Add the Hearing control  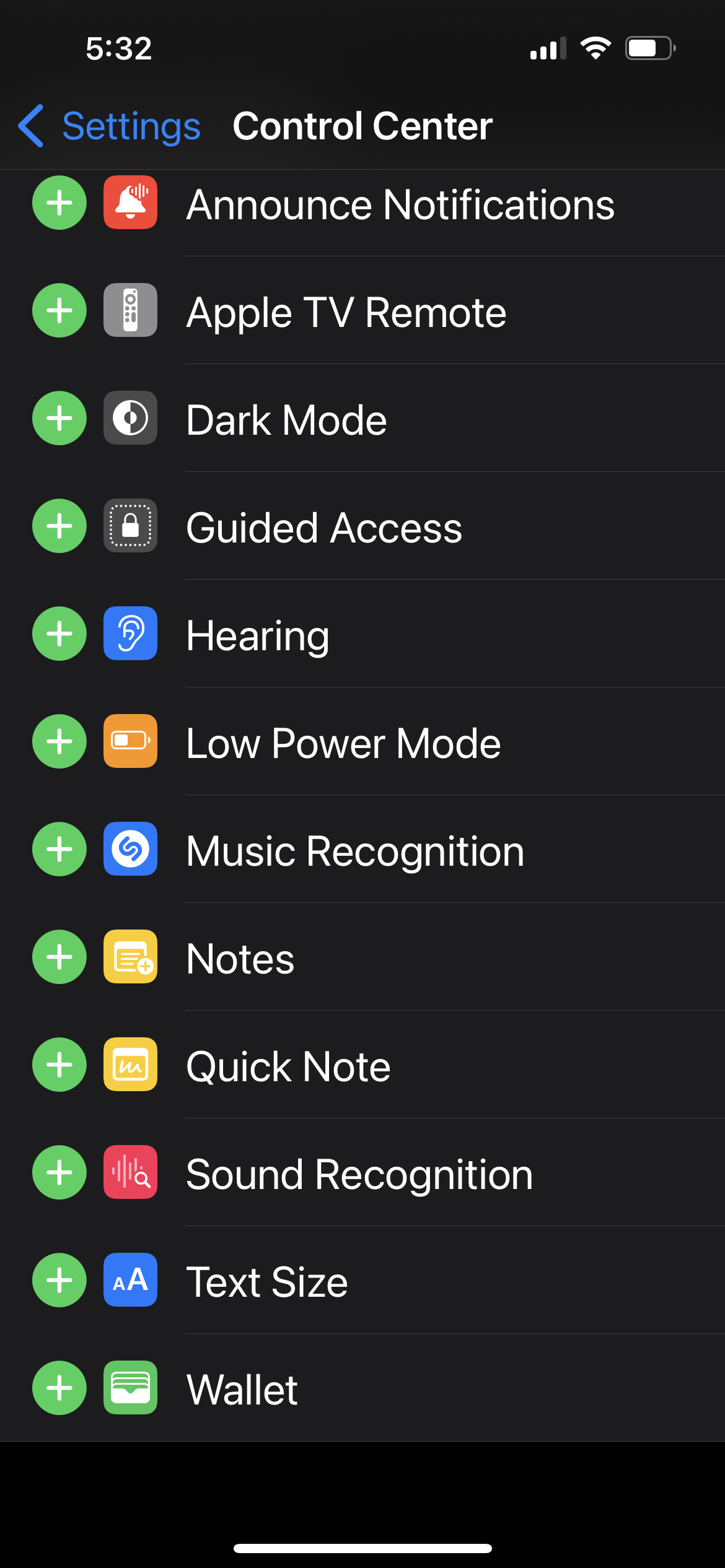coord(59,634)
